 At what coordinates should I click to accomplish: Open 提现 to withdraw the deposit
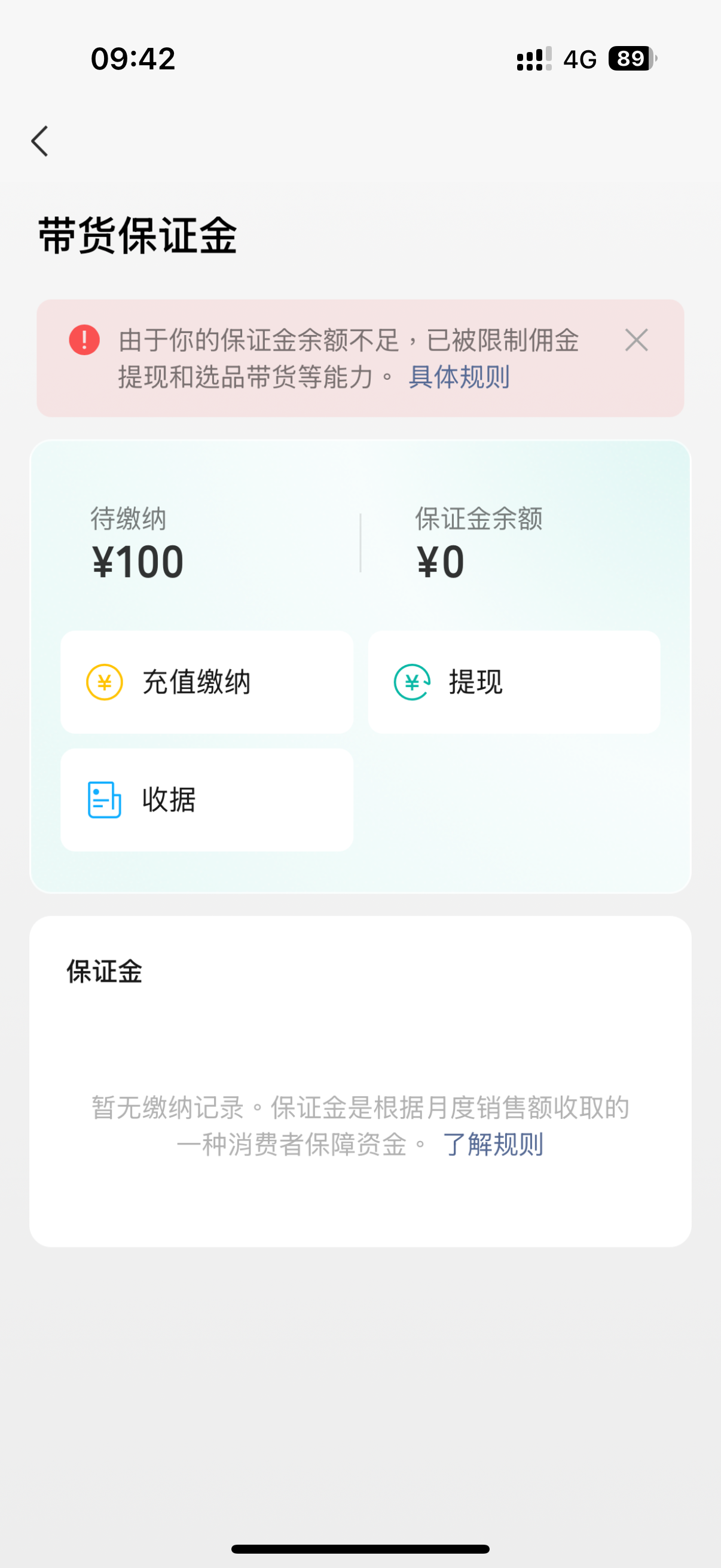[x=514, y=682]
